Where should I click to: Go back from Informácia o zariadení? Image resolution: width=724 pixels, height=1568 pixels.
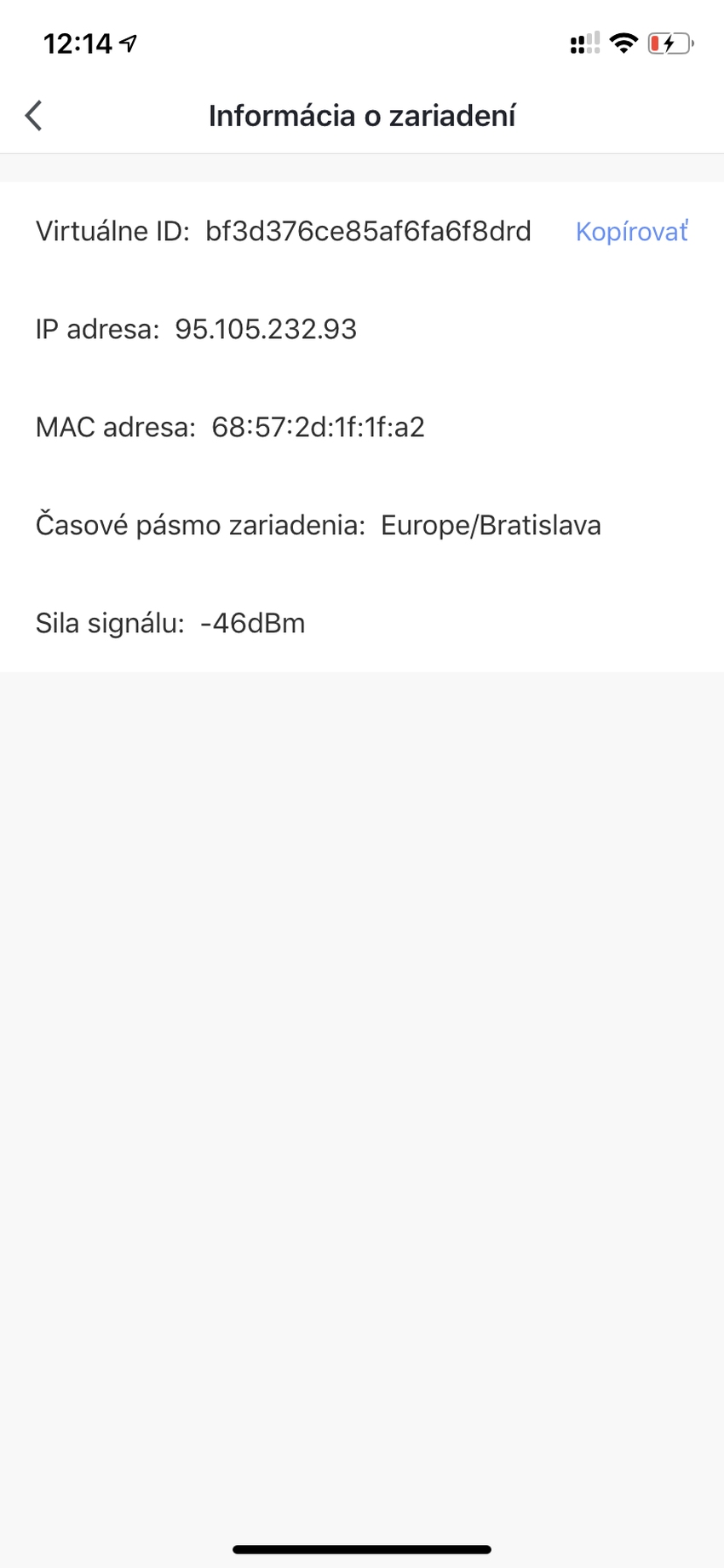click(x=34, y=115)
